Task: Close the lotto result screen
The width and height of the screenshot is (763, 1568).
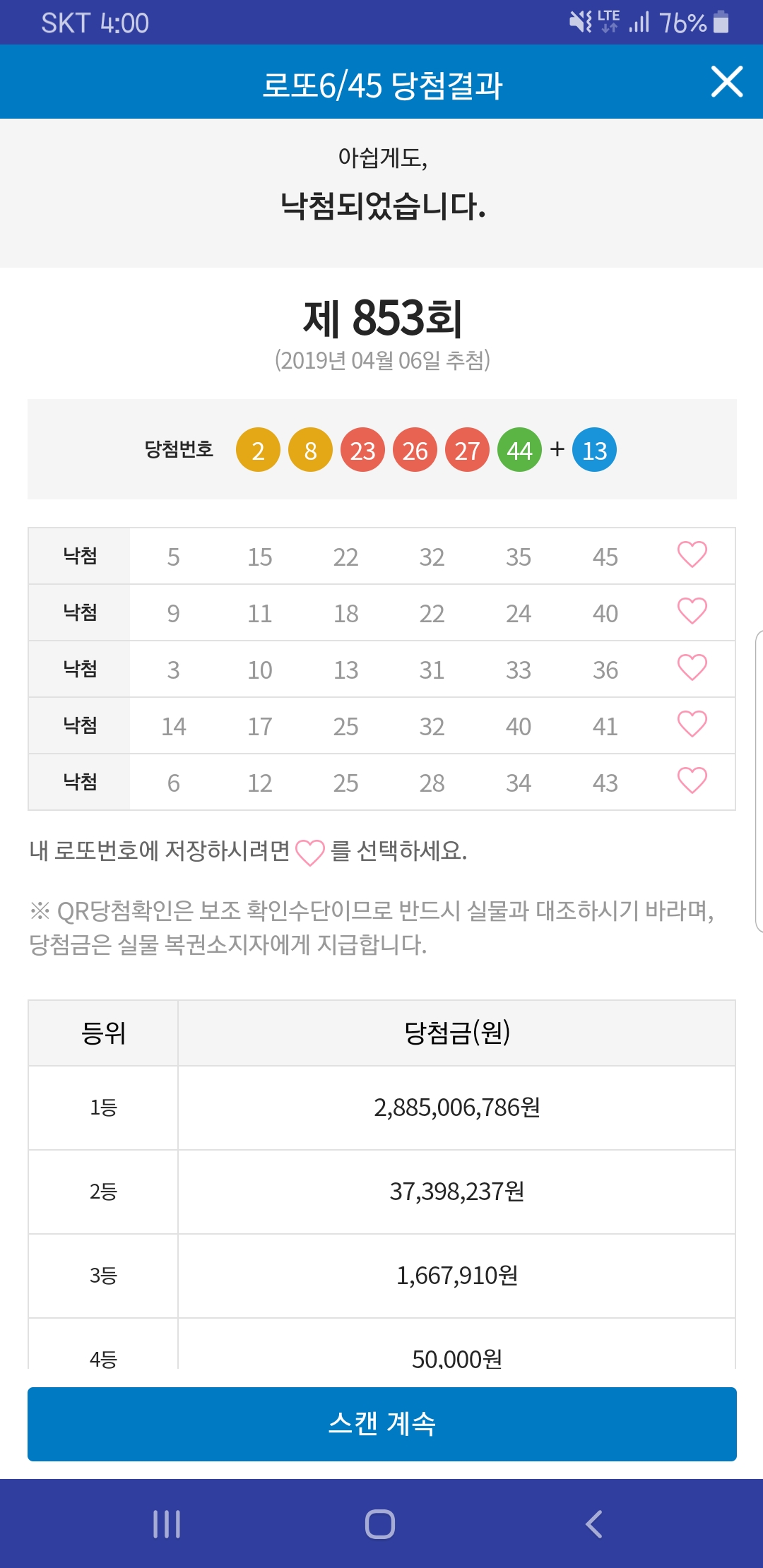Action: pyautogui.click(x=727, y=82)
